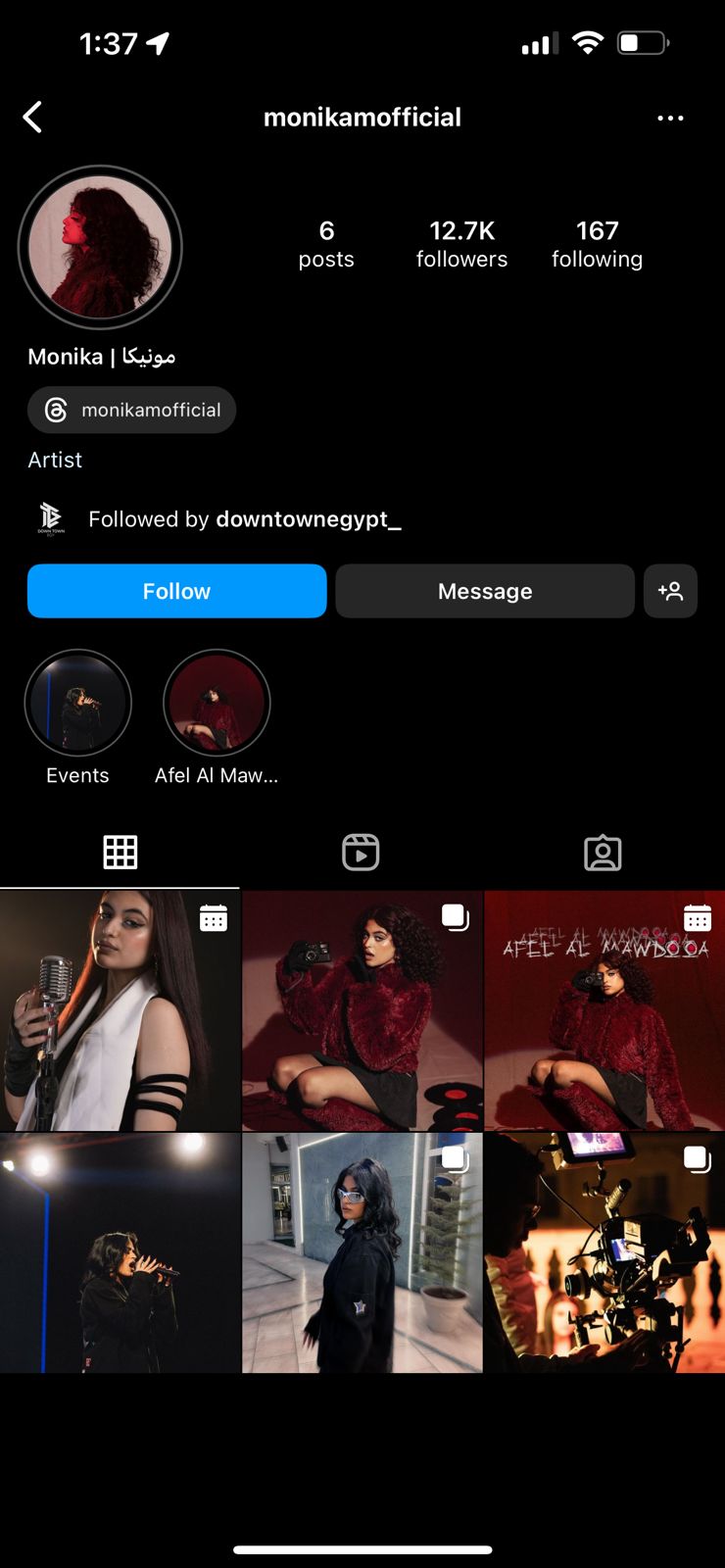This screenshot has width=725, height=1568.
Task: Open the AFEL AL MAWDOOA cover post
Action: (604, 1011)
